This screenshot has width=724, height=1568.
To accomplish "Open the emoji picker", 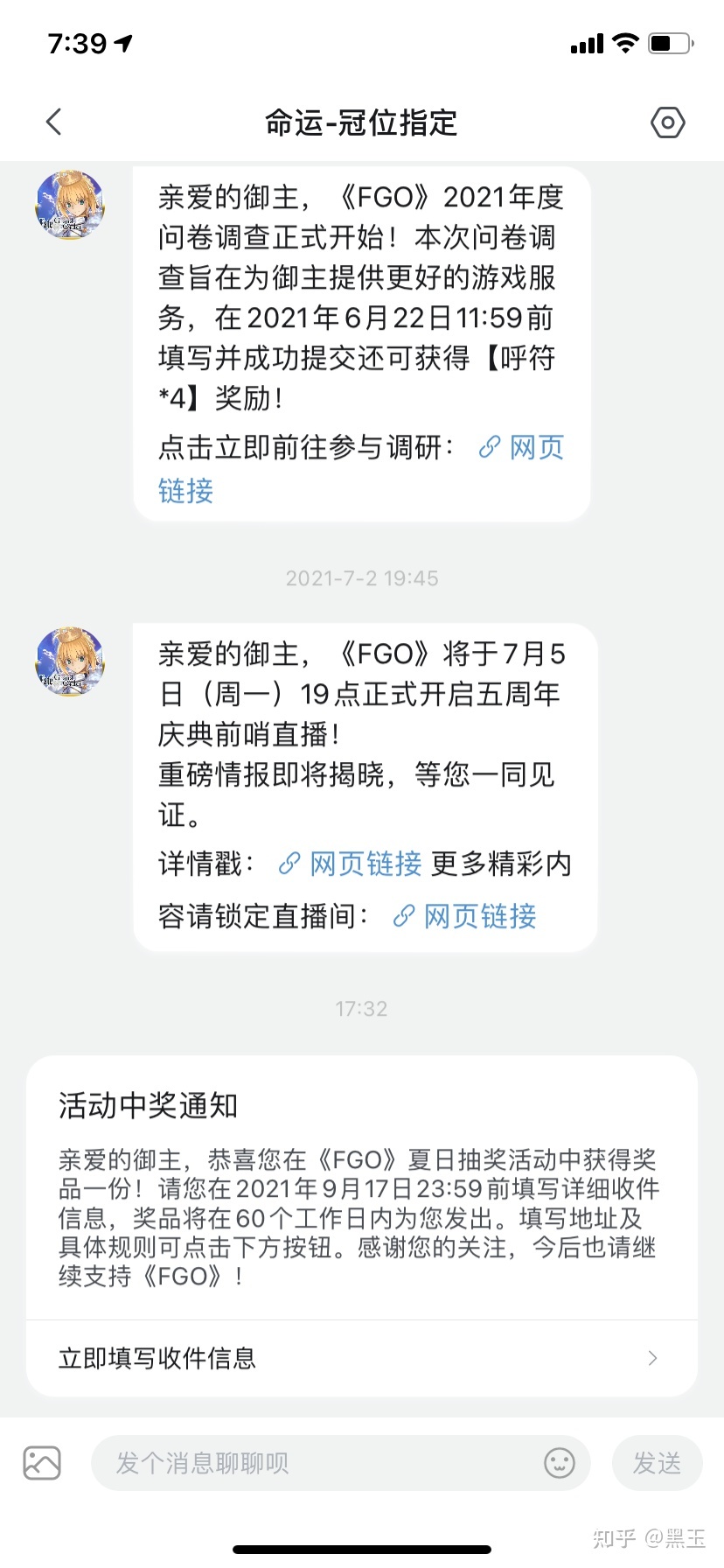I will coord(560,1463).
